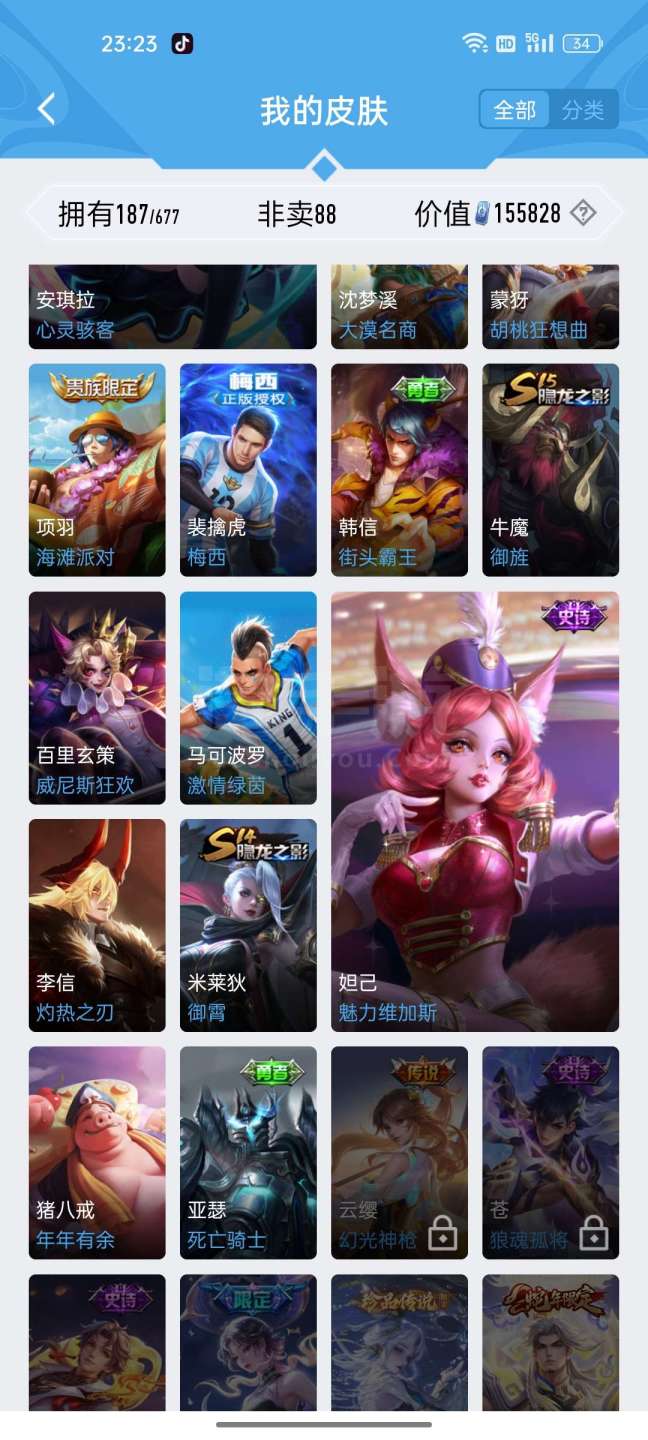The image size is (648, 1440).
Task: Open 猪八戒 年年有余 skin
Action: coord(97,1152)
